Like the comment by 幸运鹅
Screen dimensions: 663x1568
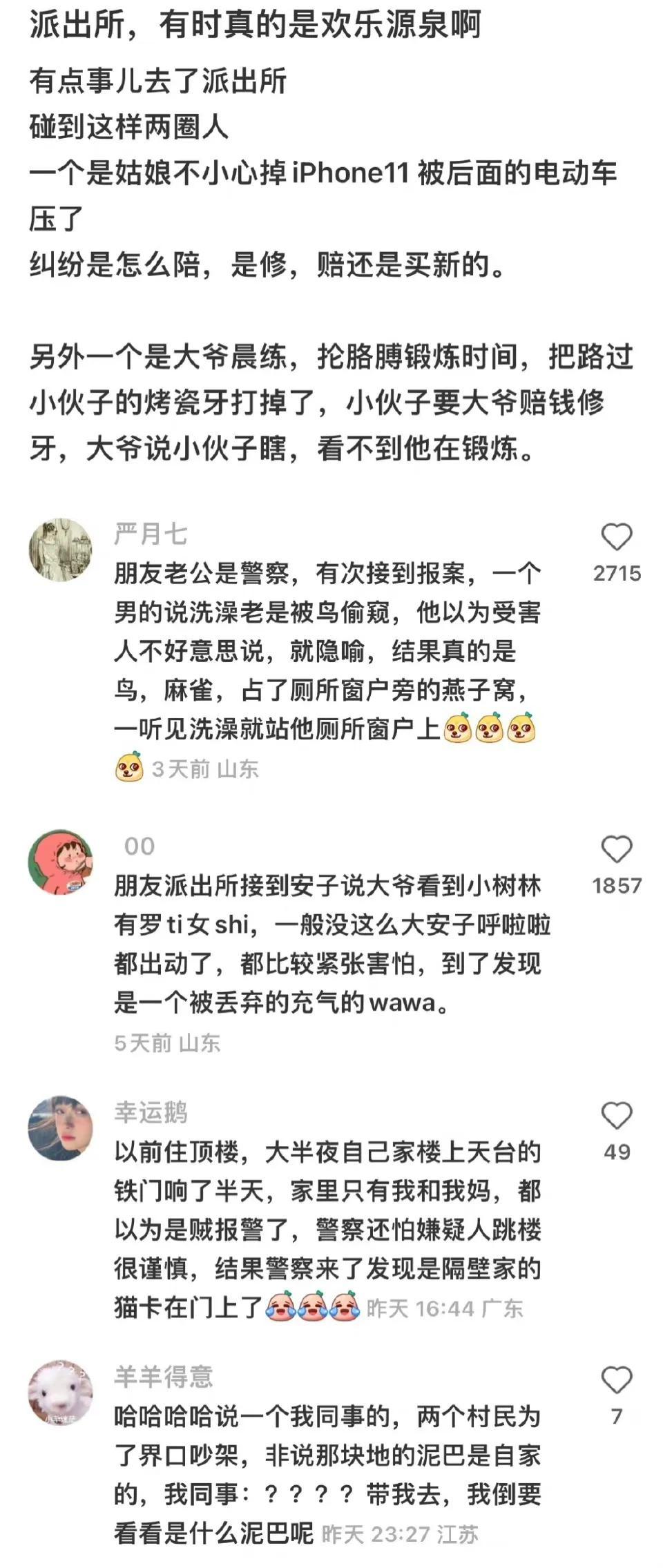click(617, 1116)
